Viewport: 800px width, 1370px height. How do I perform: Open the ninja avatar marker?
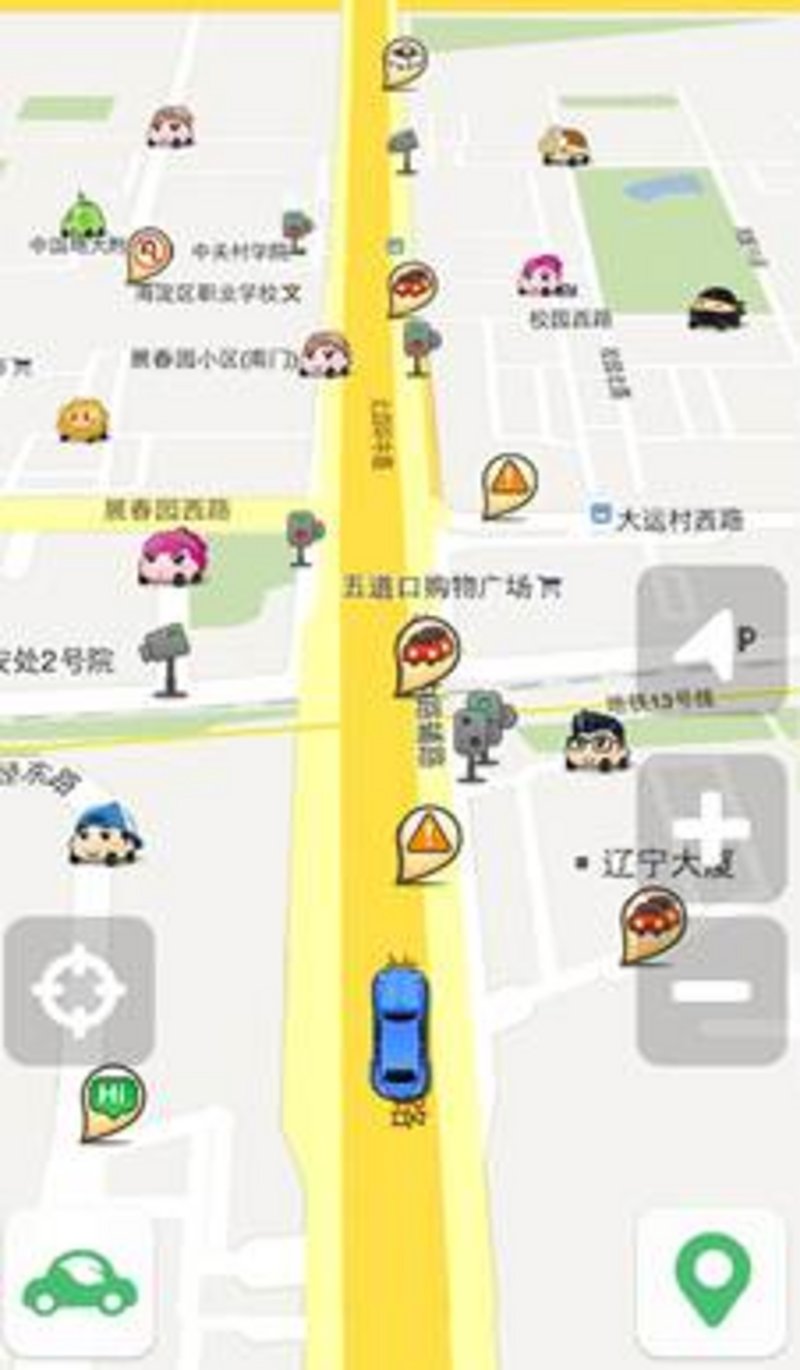pos(716,309)
